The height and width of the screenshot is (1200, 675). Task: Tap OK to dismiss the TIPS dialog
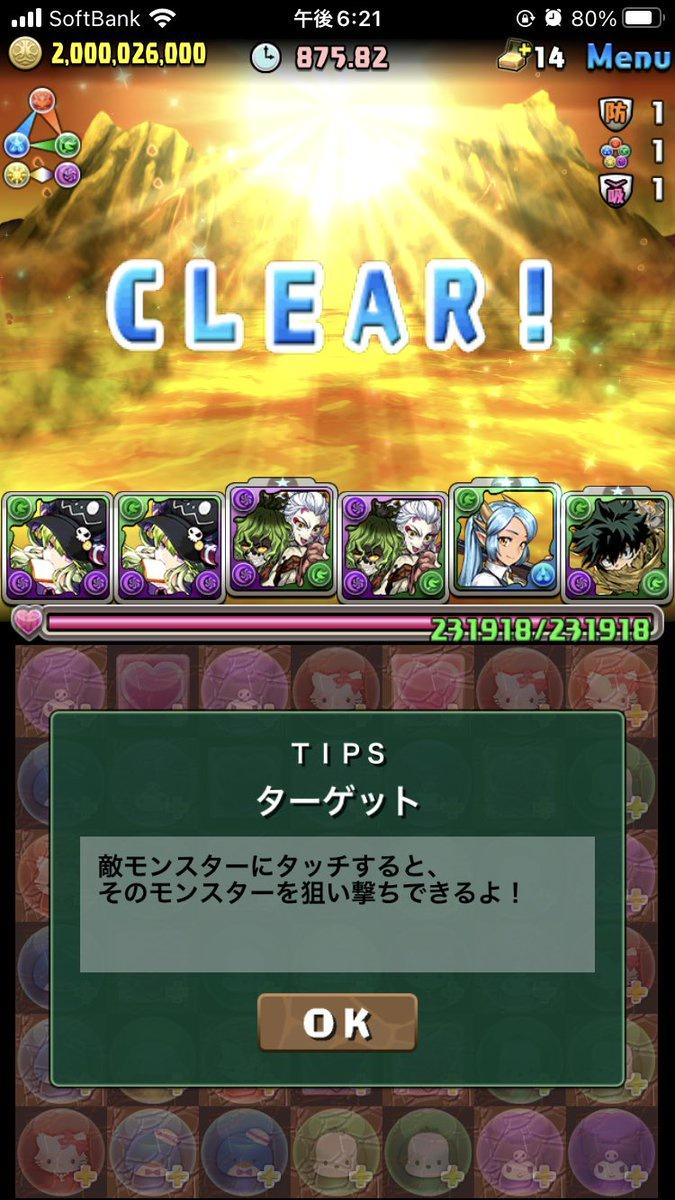coord(337,1022)
